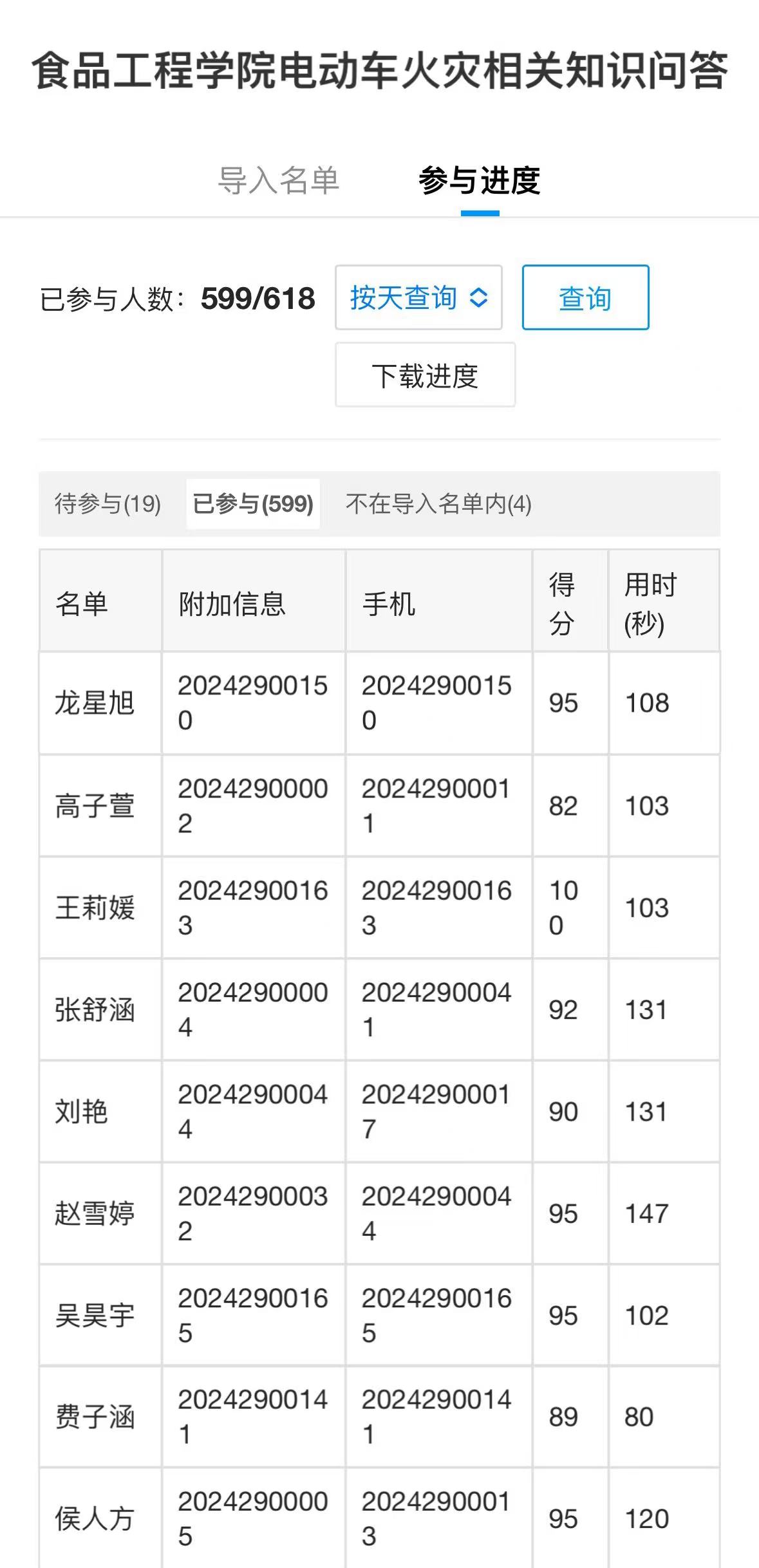Download progress via 下载进度 button
This screenshot has width=759, height=1568.
coord(425,375)
